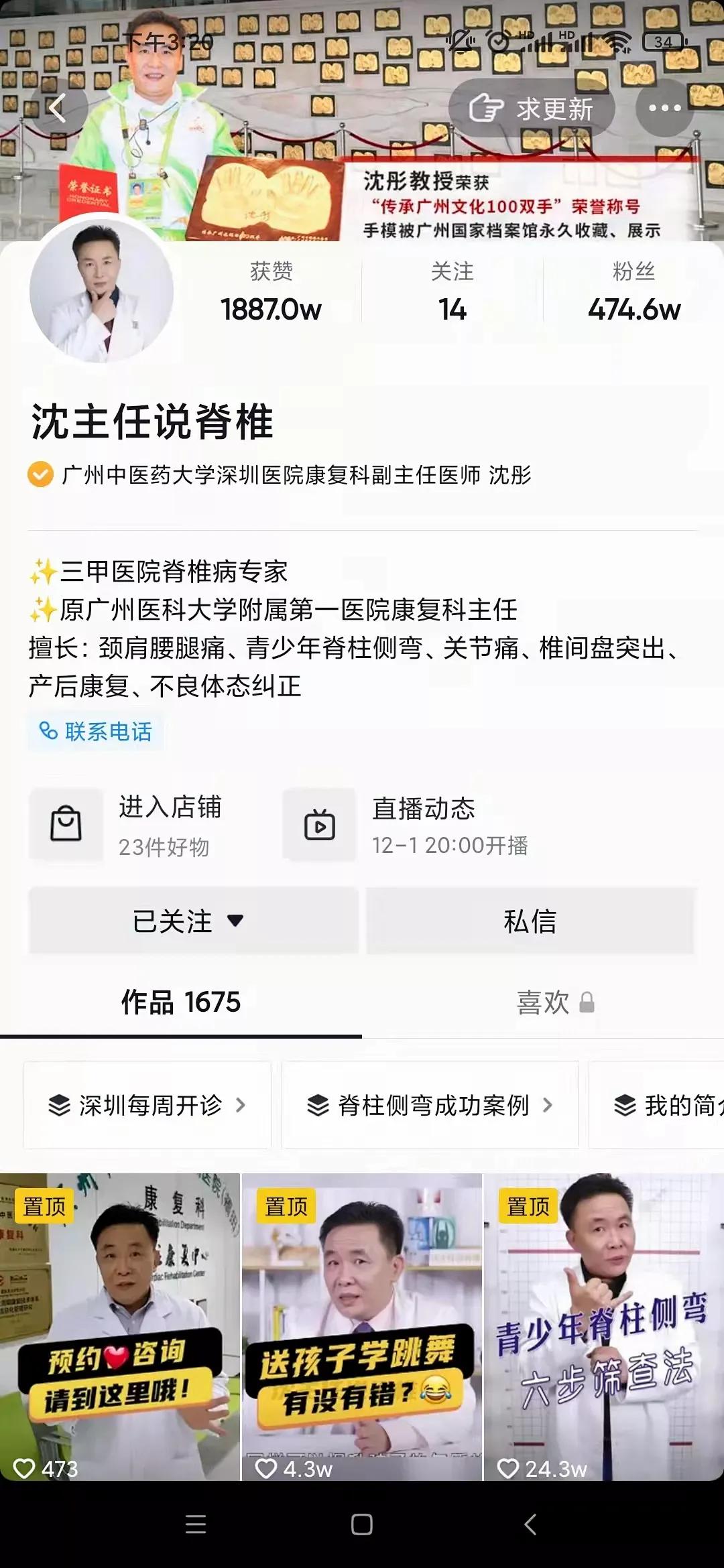Open the shop via the bag icon
This screenshot has height=1568, width=724.
66,824
